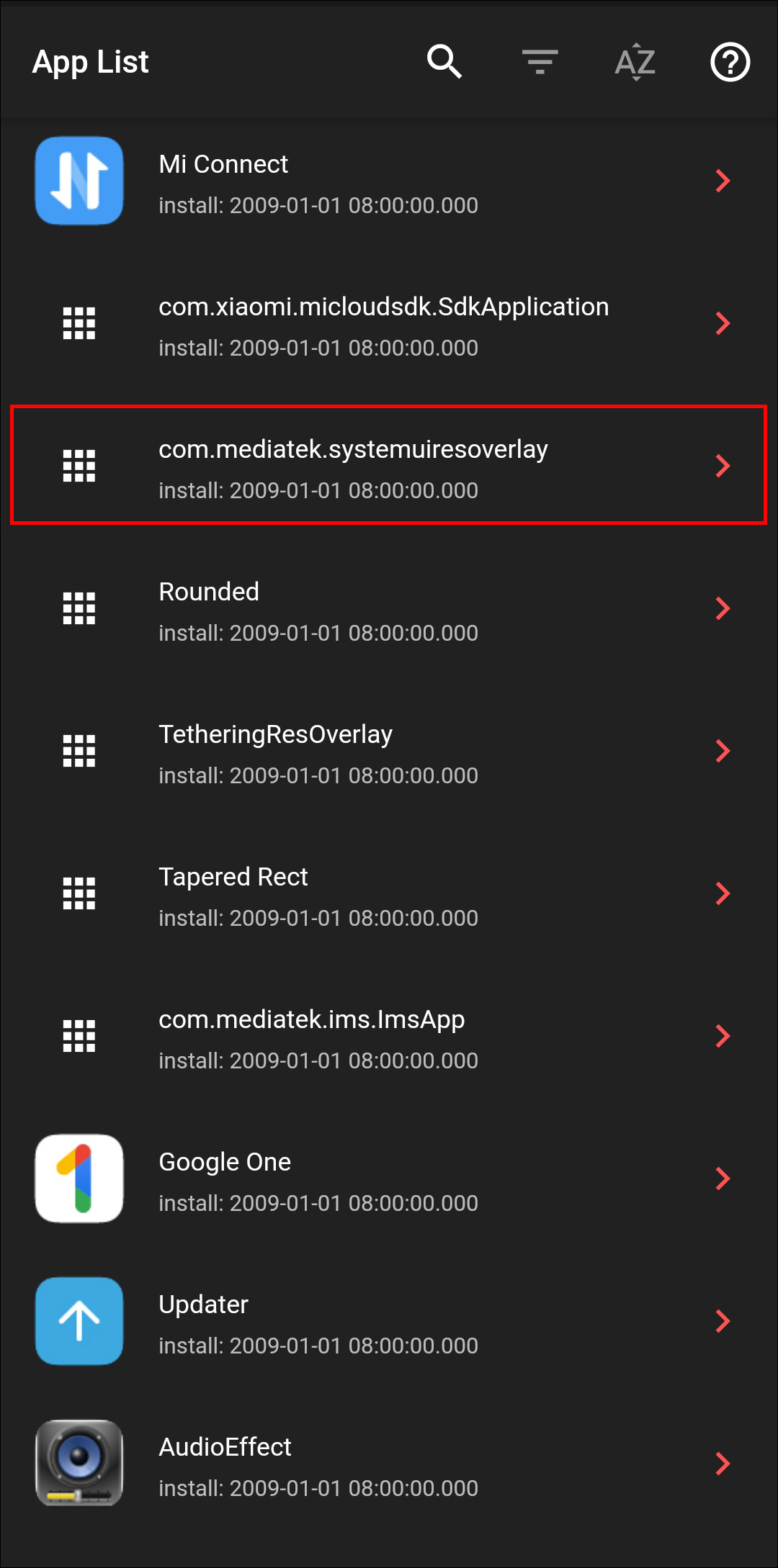
Task: View the Updater app details
Action: pyautogui.click(x=389, y=1322)
